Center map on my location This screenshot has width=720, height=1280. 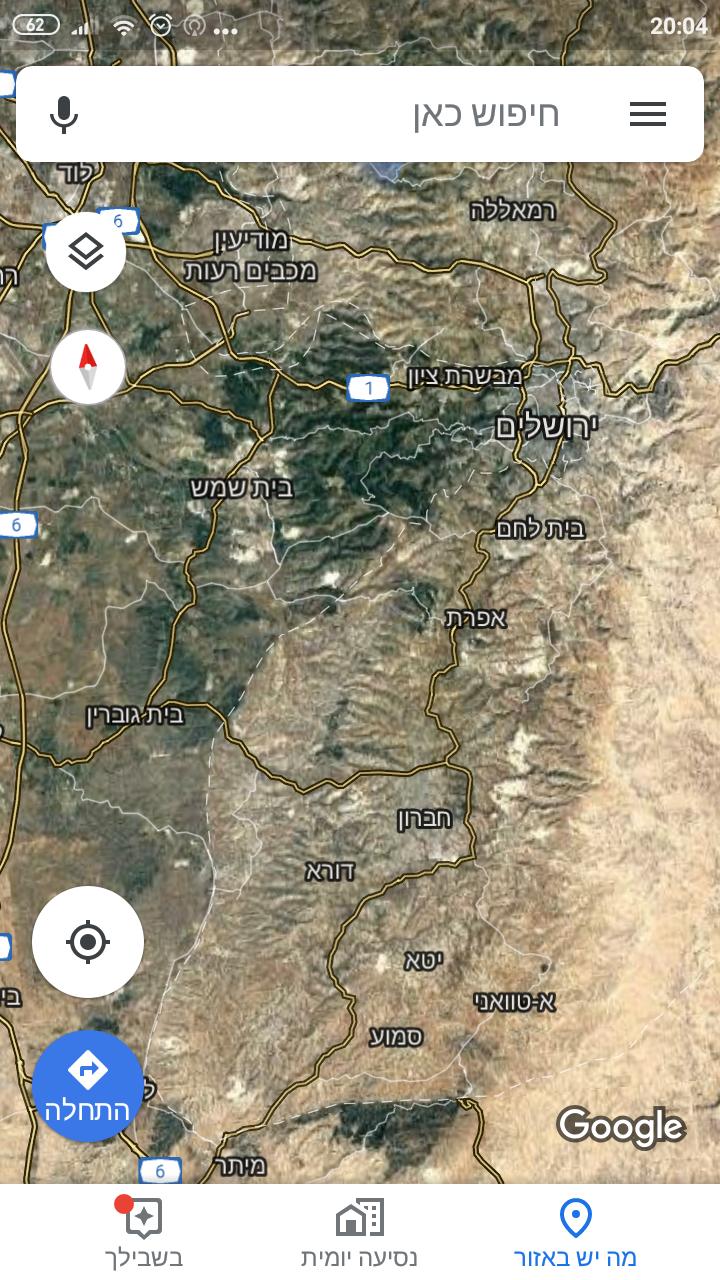click(88, 942)
